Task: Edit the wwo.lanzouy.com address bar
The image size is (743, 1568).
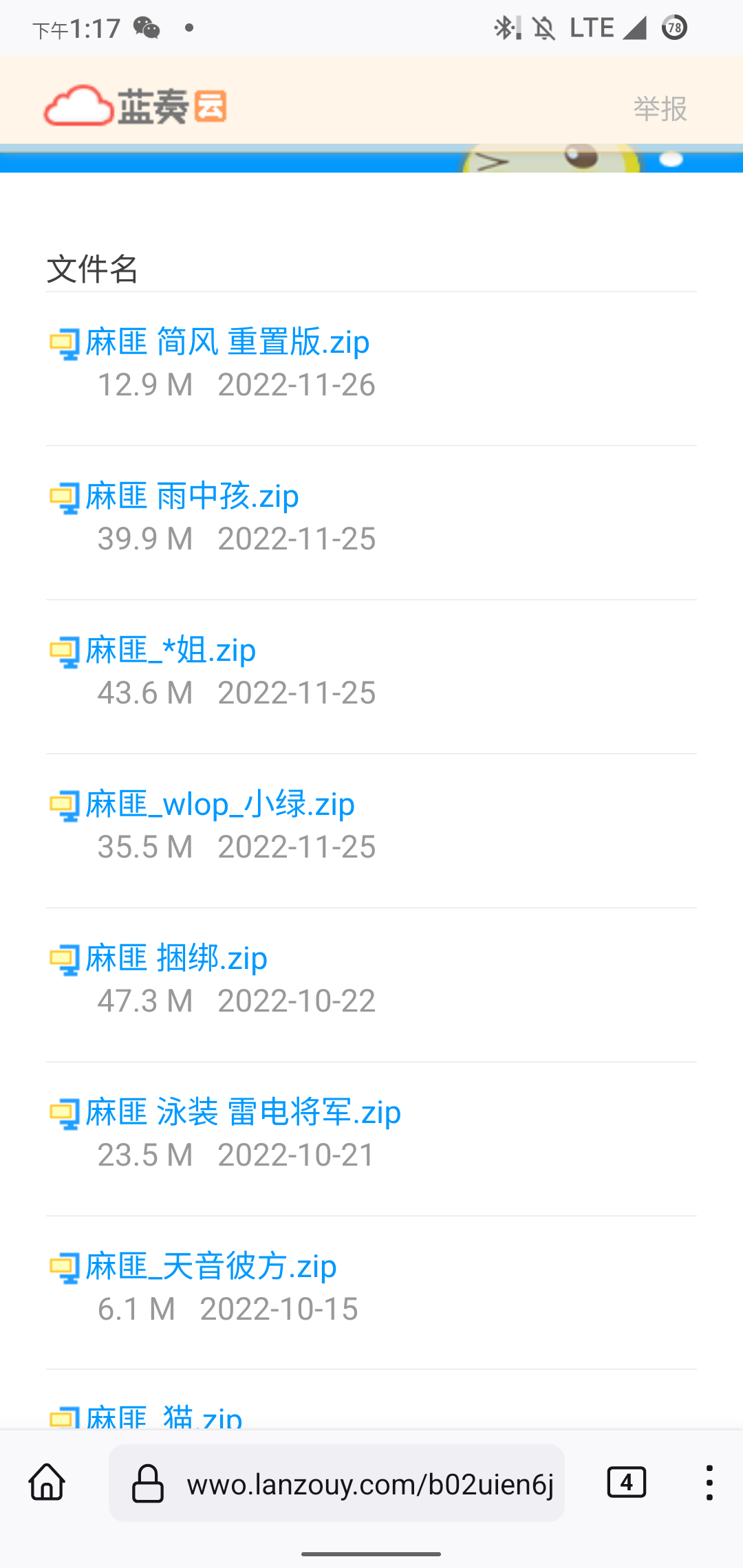Action: click(x=369, y=1484)
